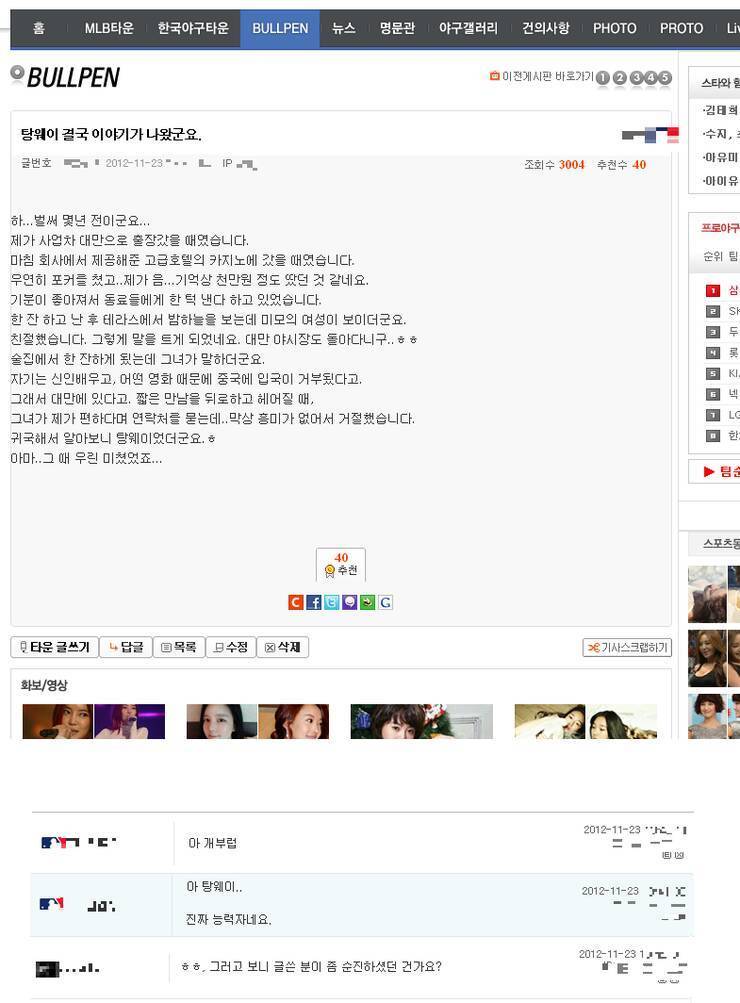Viewport: 740px width, 1003px height.
Task: Open the 명문관 tab
Action: 399,28
